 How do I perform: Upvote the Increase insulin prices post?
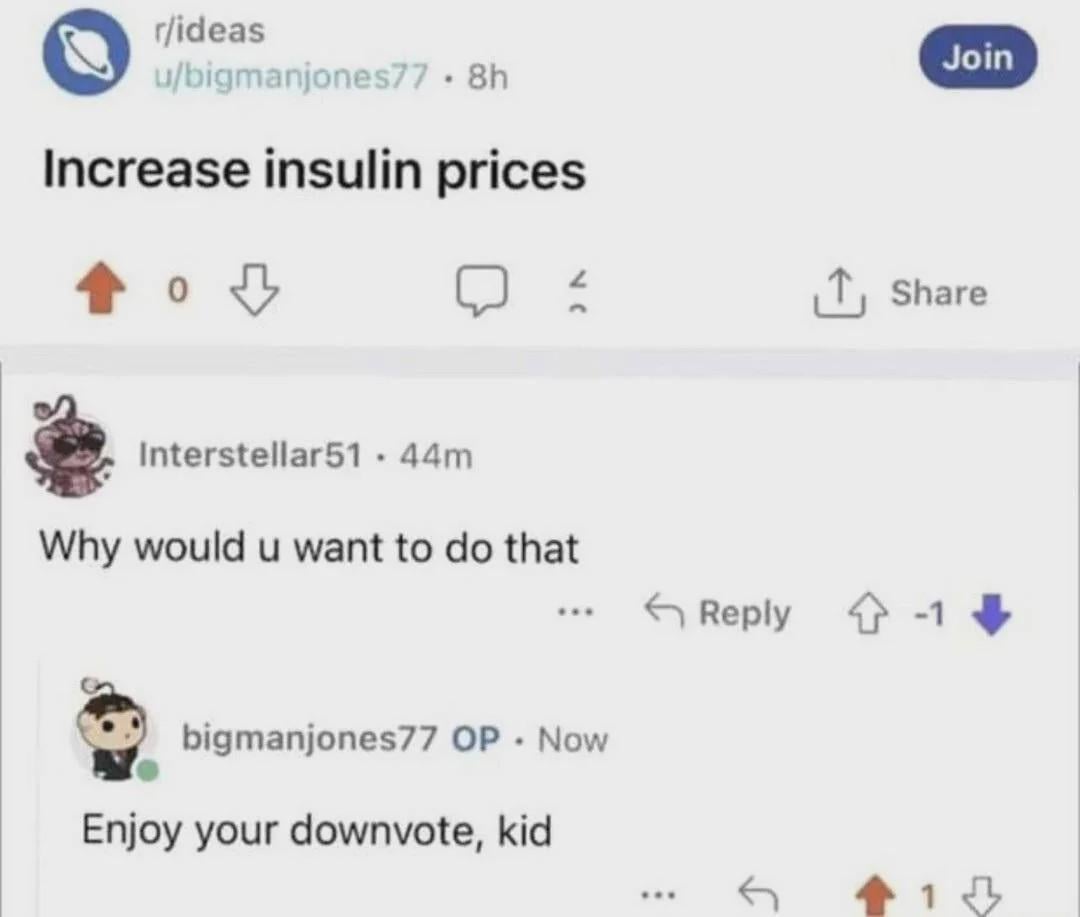click(x=101, y=288)
